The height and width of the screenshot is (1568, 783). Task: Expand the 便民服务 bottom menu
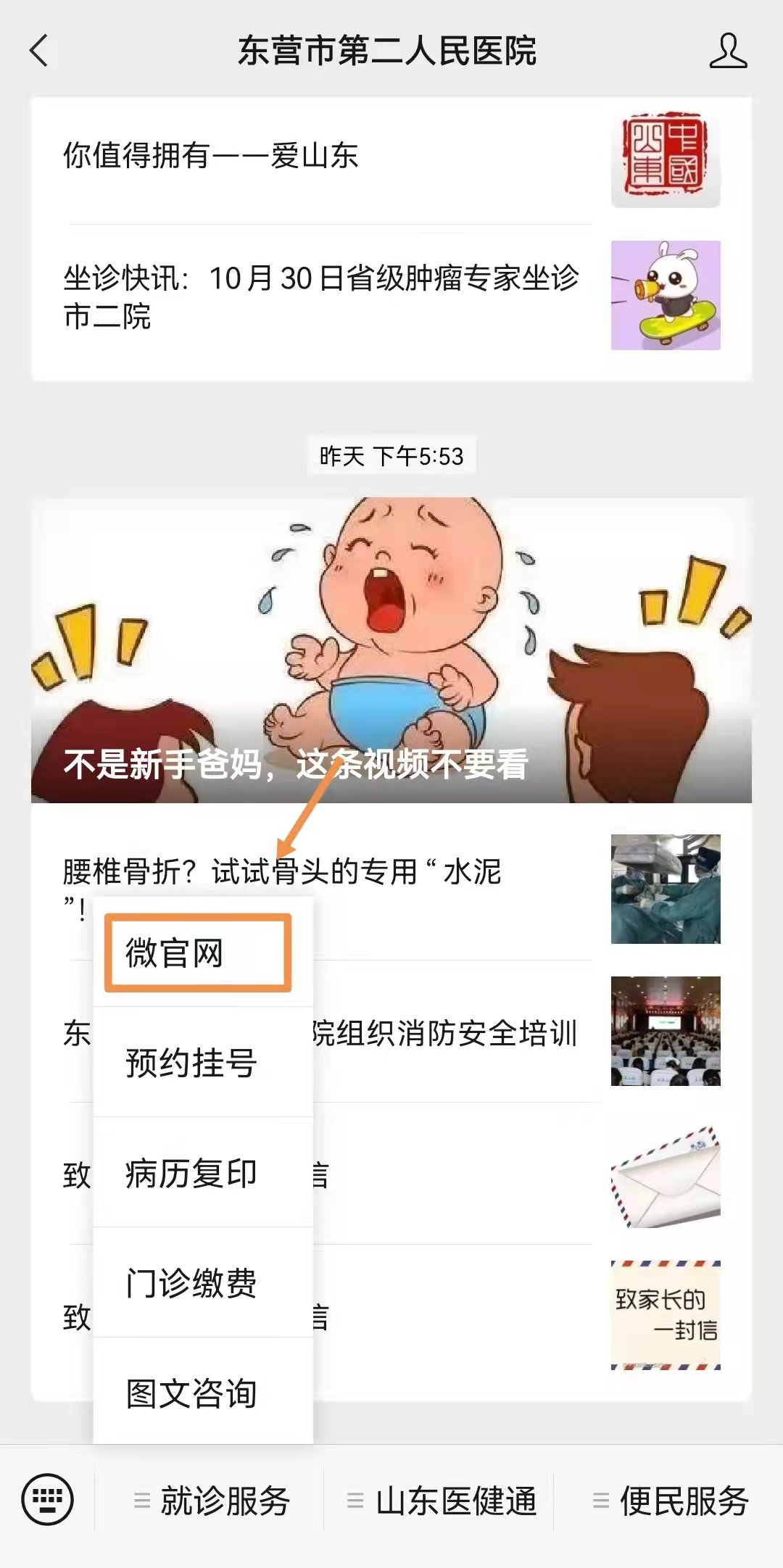(671, 1501)
